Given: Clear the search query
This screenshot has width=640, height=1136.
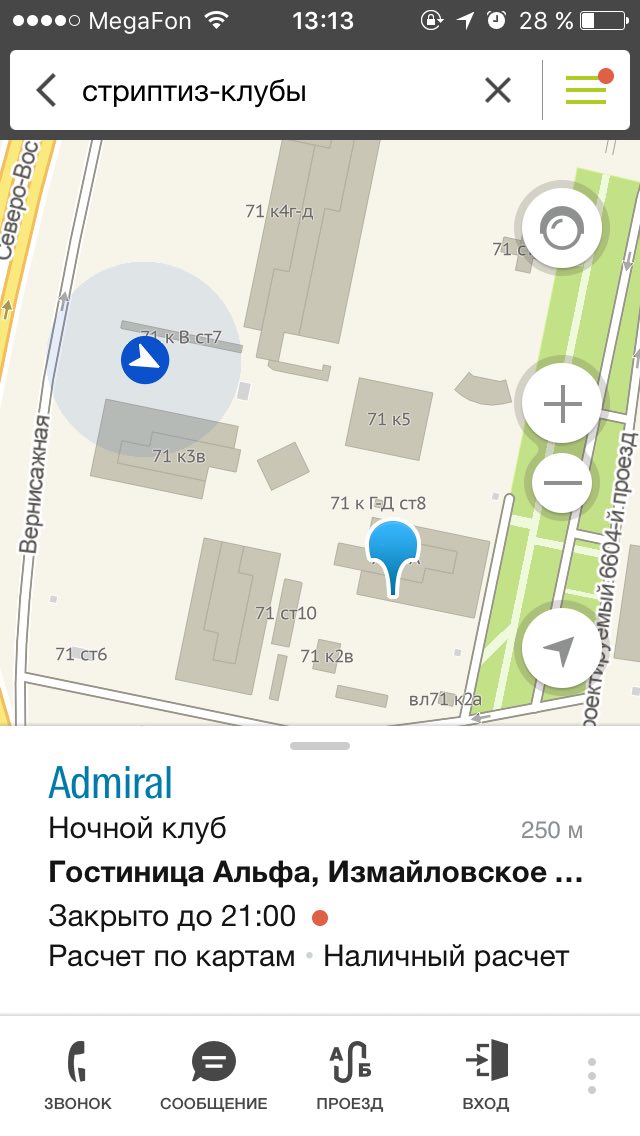Looking at the screenshot, I should 497,91.
